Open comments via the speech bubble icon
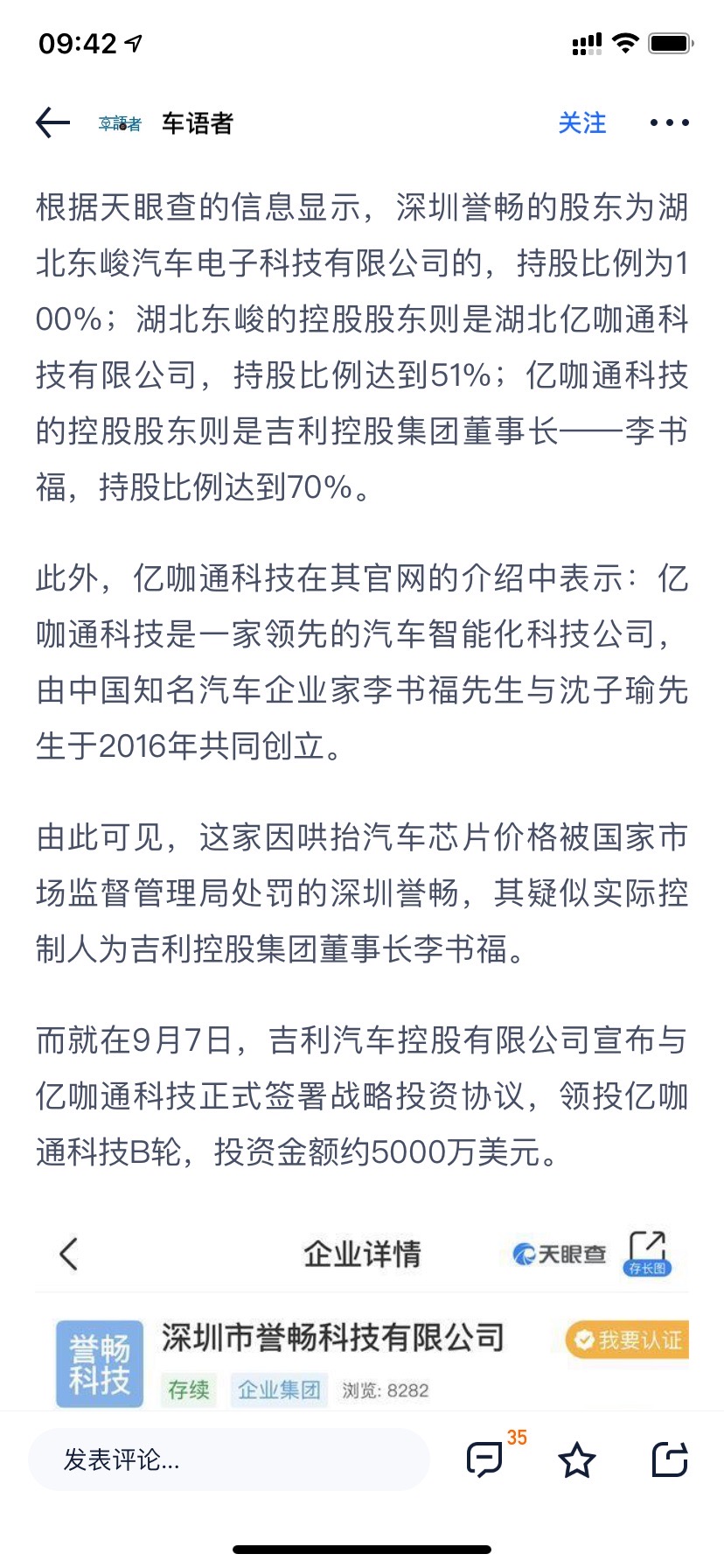Screen dimensions: 724x1568 pyautogui.click(x=484, y=1459)
